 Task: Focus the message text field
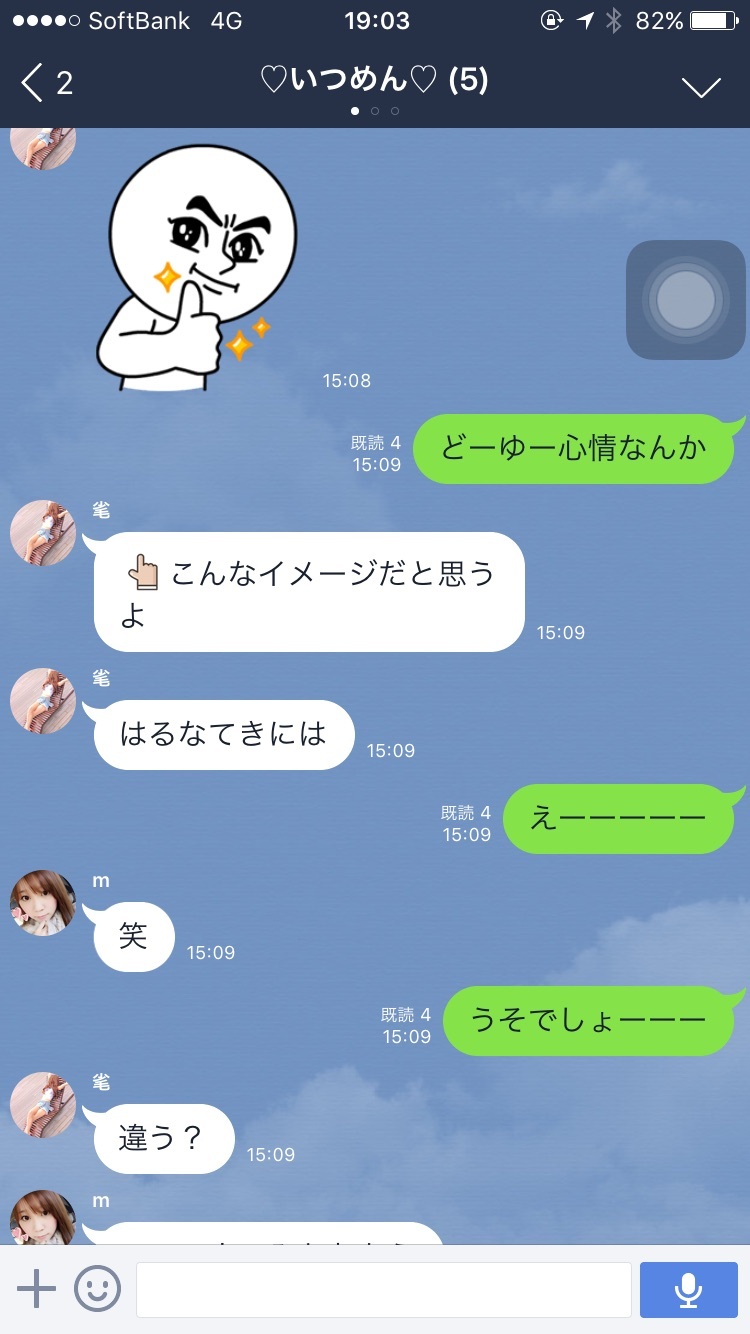point(383,1289)
